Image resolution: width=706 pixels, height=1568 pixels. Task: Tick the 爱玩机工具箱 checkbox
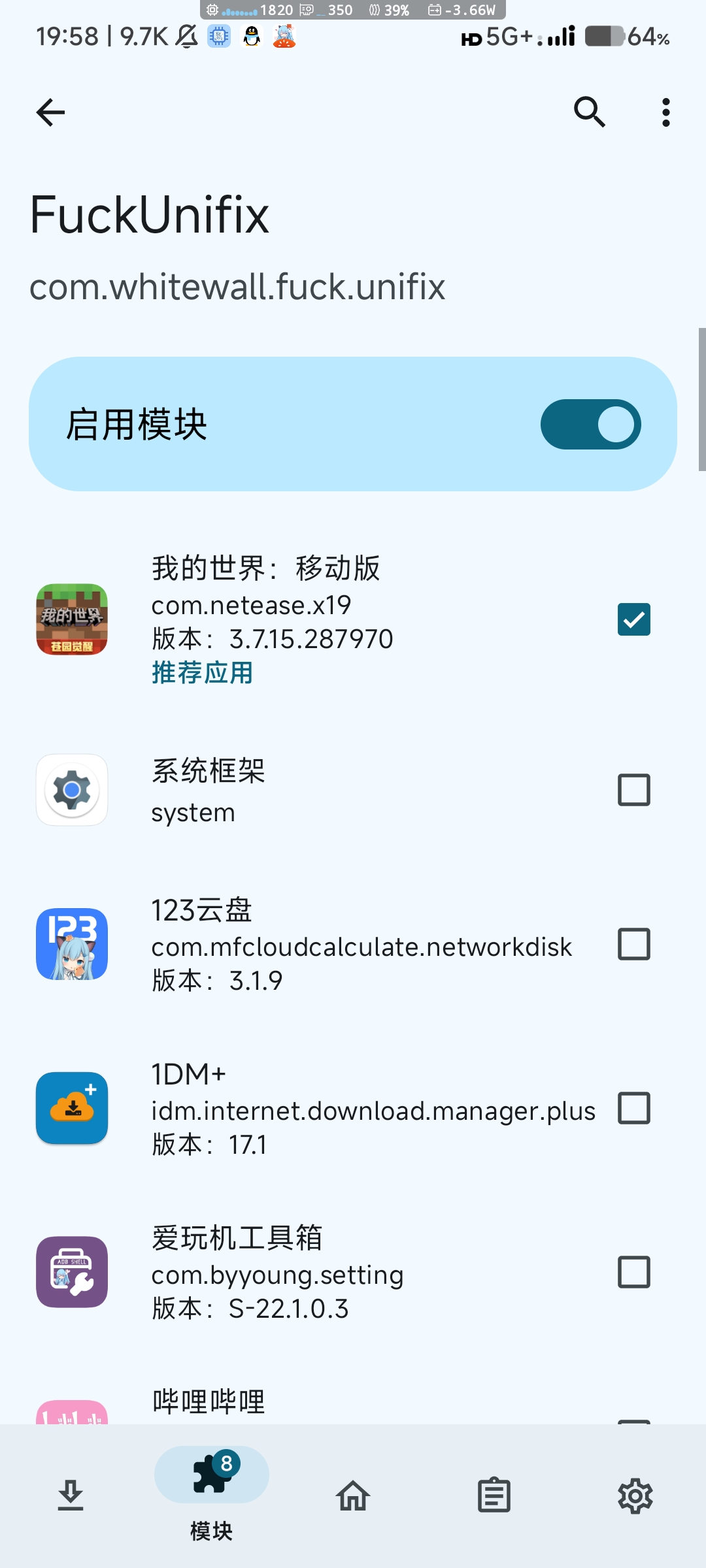[633, 1272]
